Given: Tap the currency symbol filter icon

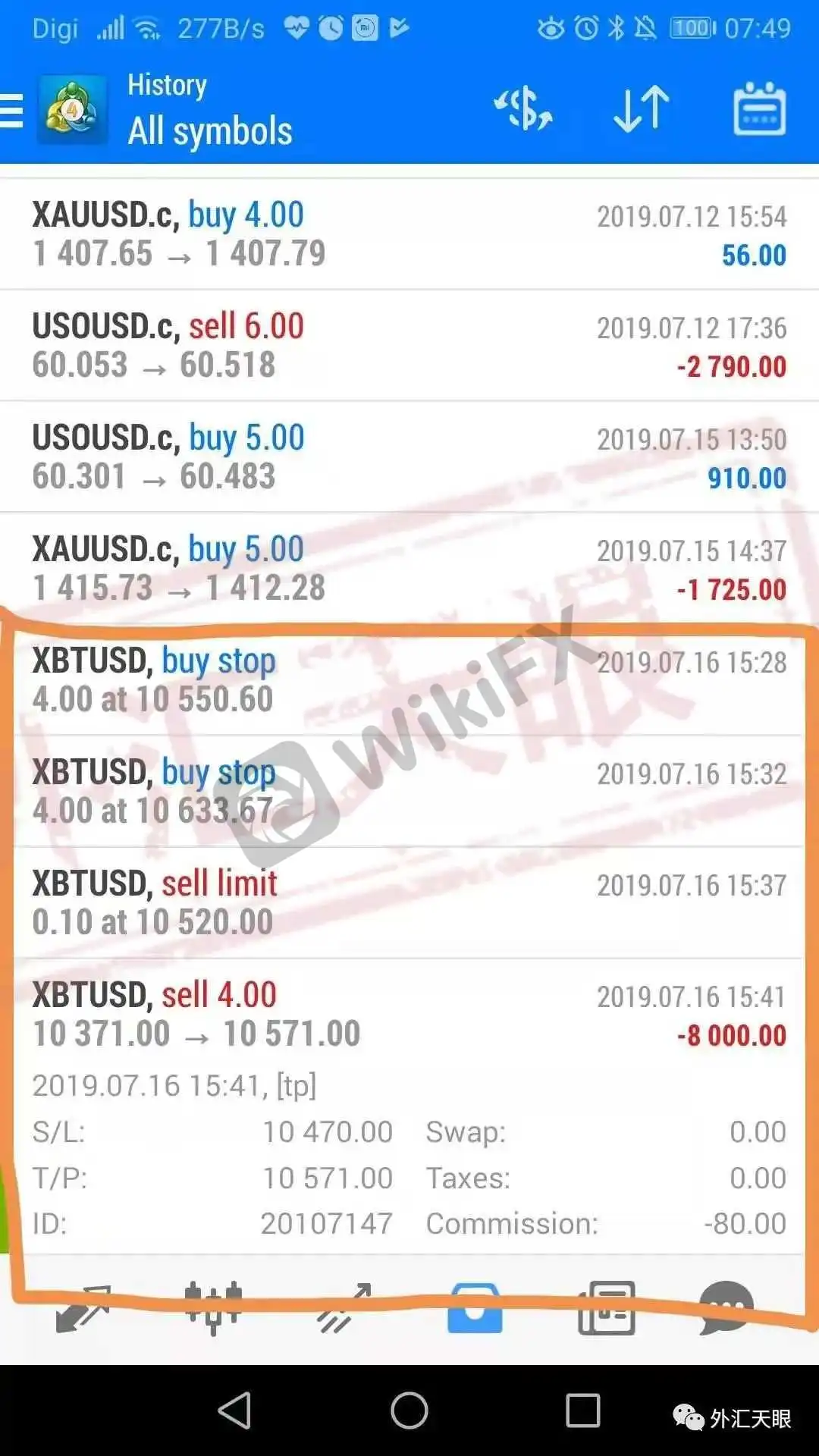Looking at the screenshot, I should click(523, 110).
